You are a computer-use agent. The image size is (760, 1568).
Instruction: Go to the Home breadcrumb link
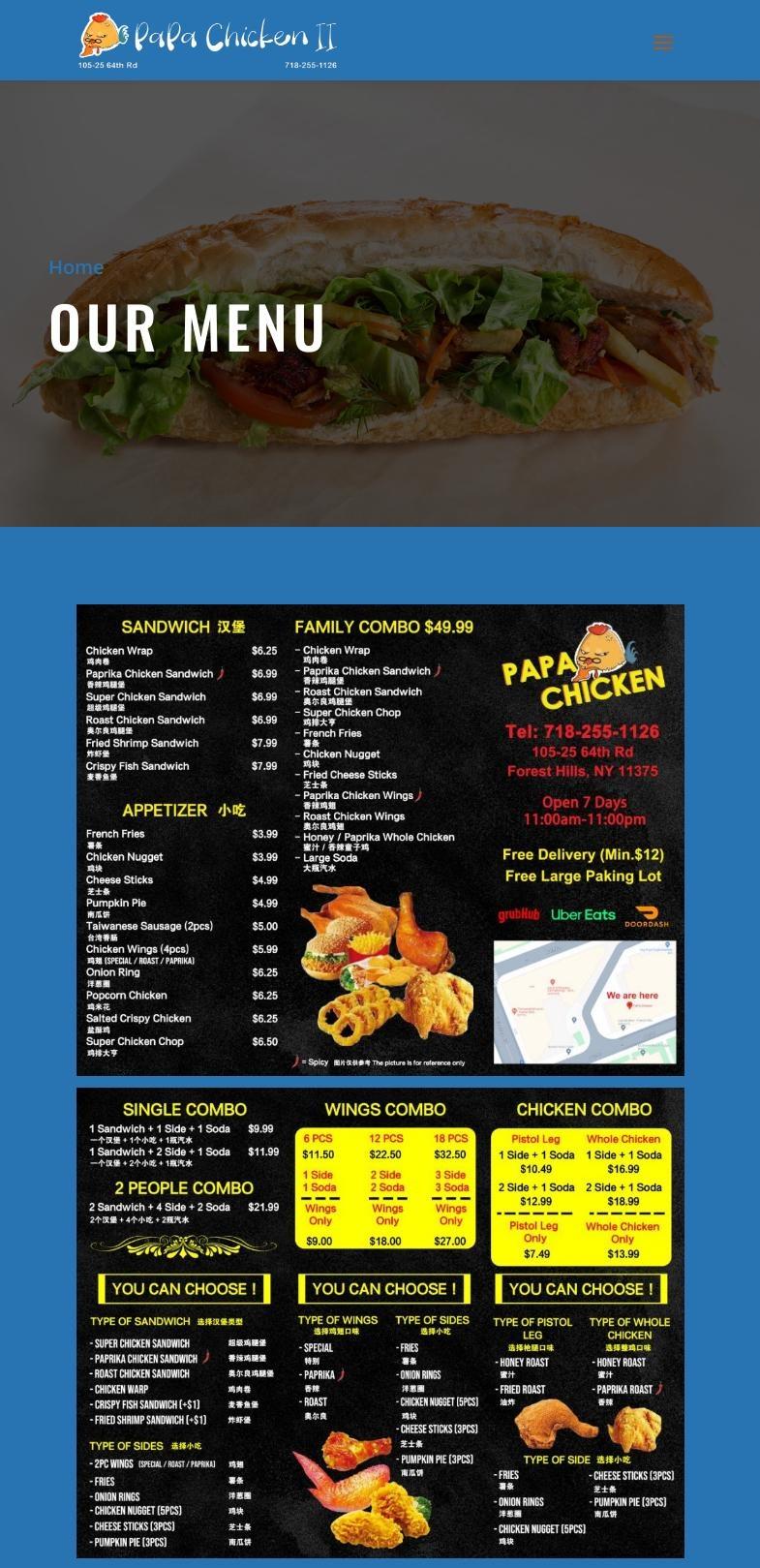pos(76,267)
